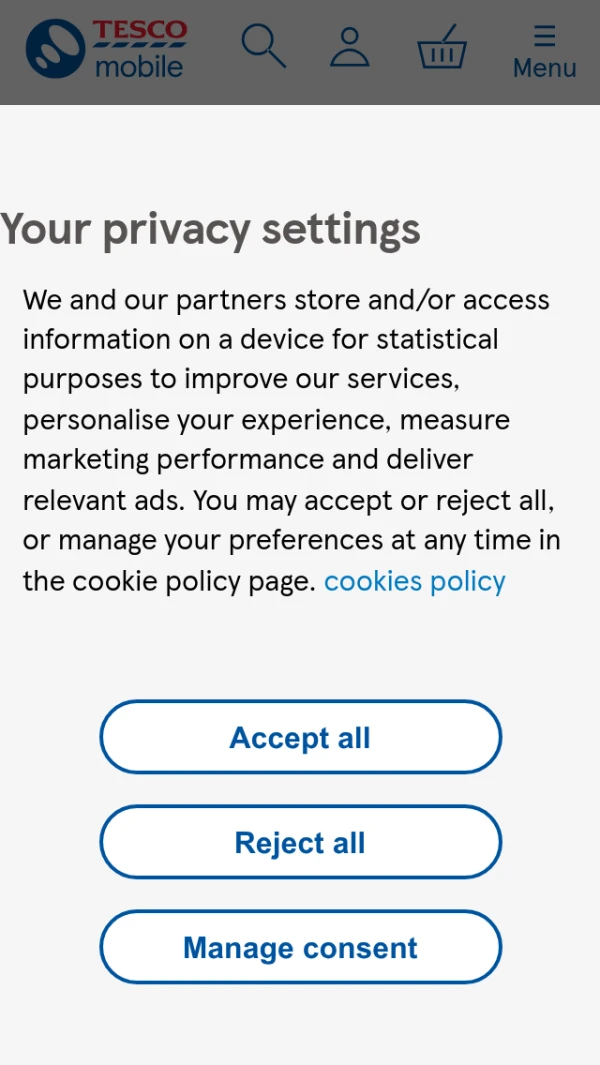The height and width of the screenshot is (1065, 600).
Task: View the shopping basket
Action: 441,47
